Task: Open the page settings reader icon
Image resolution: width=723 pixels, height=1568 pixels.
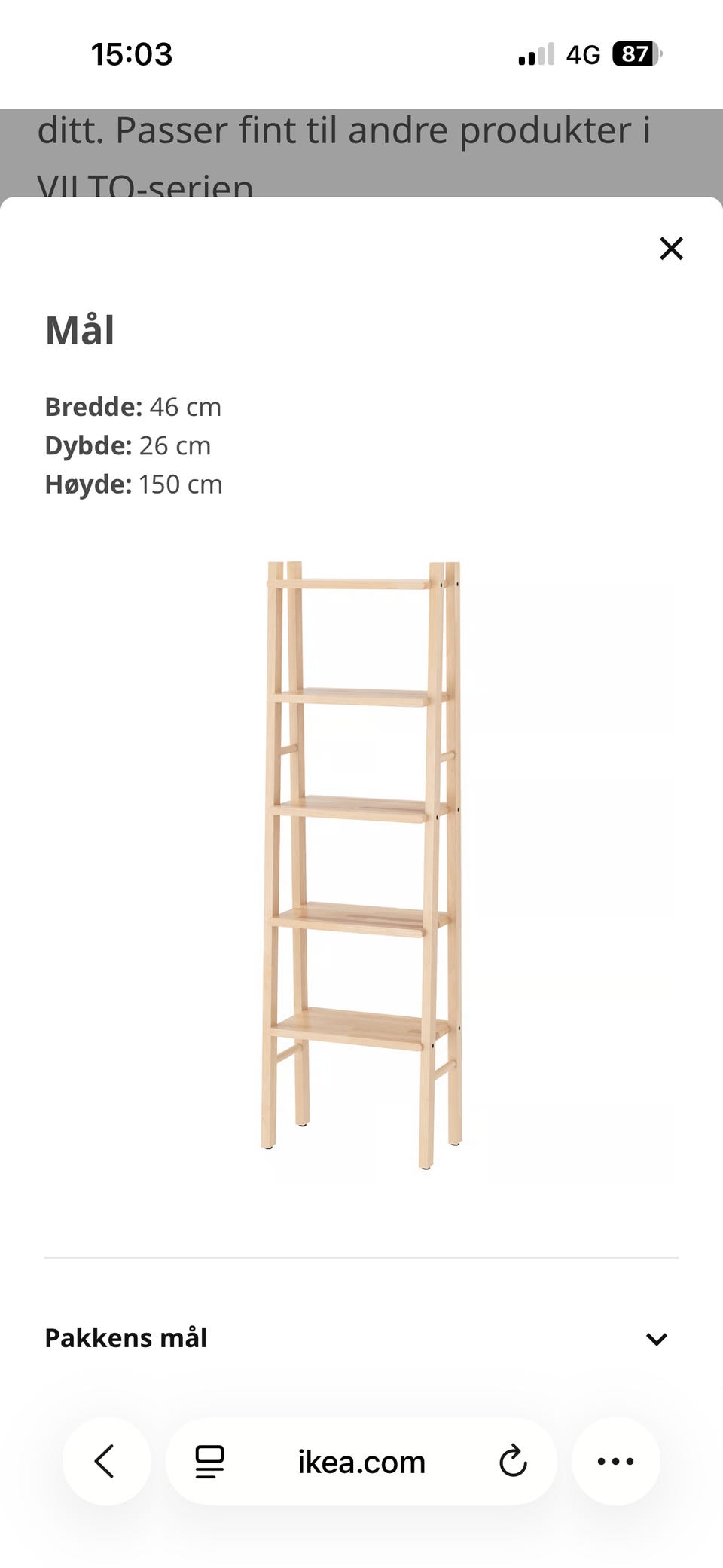Action: coord(209,1460)
